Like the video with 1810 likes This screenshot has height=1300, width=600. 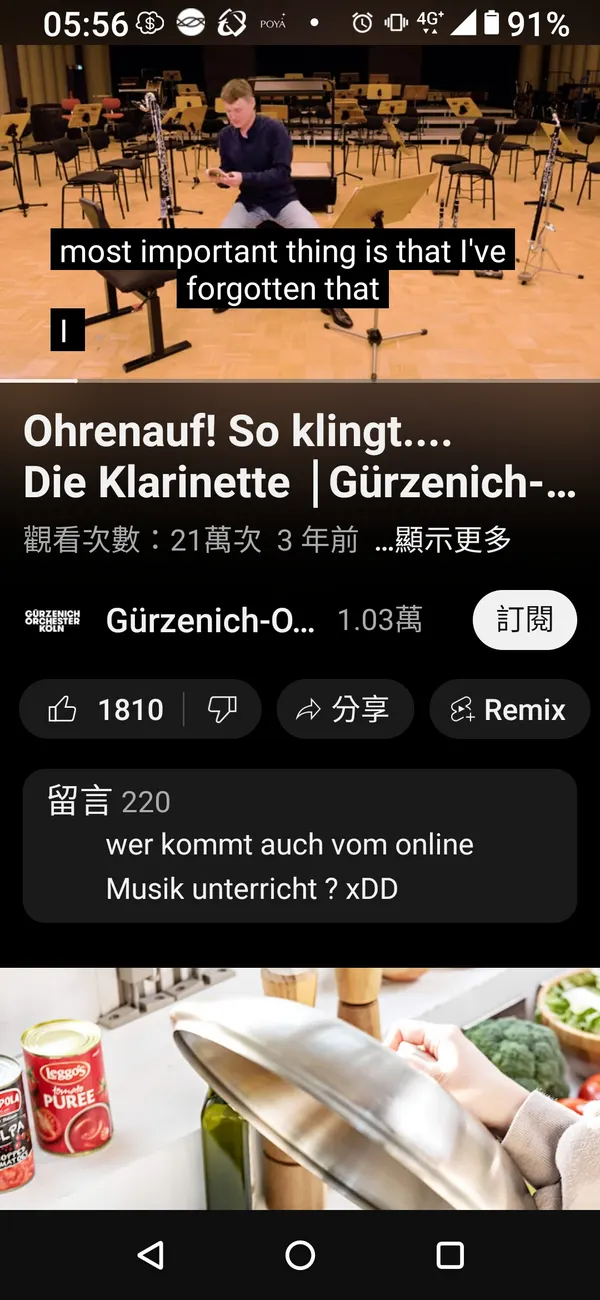pos(106,710)
